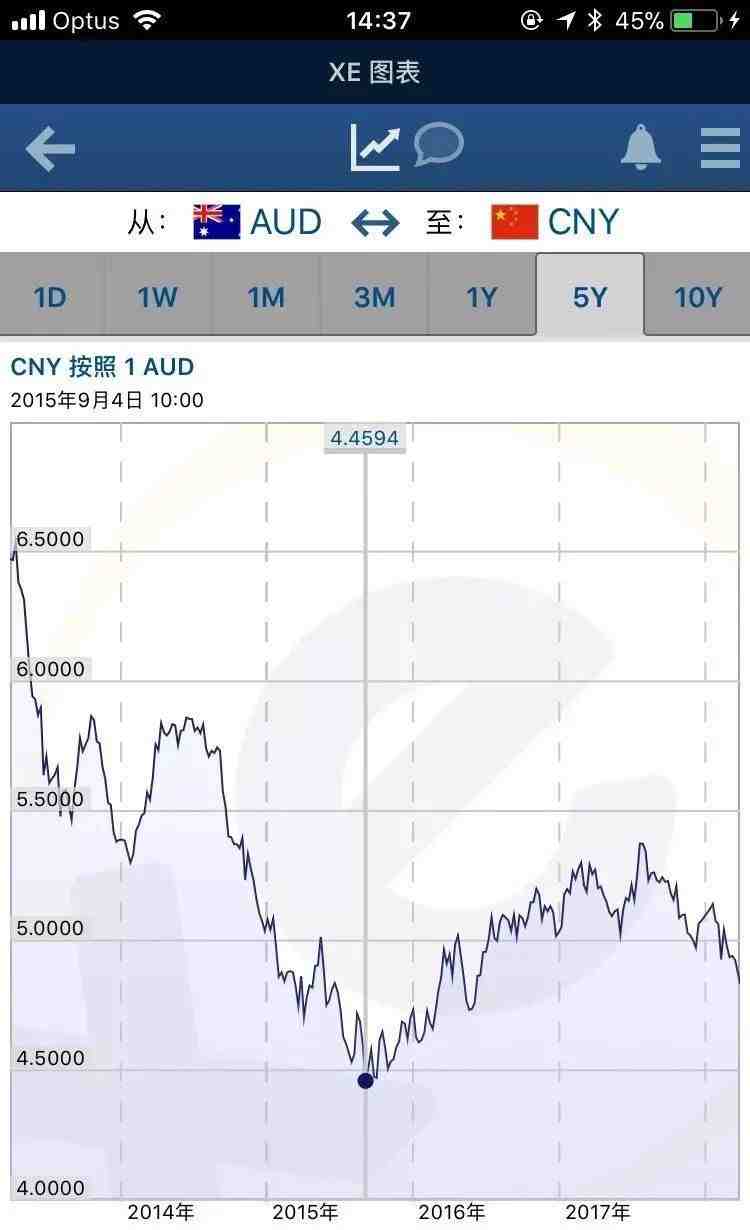Switch to the 1D range

51,295
